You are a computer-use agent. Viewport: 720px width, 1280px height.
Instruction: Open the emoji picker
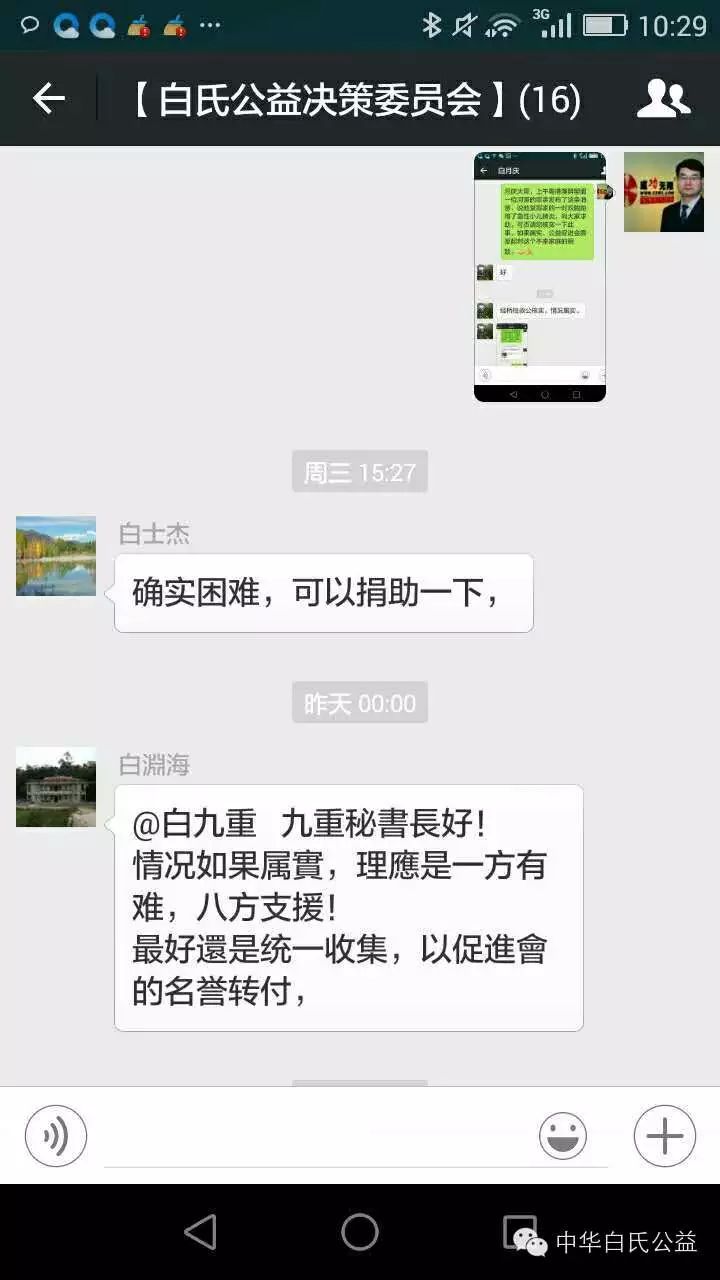click(563, 1136)
